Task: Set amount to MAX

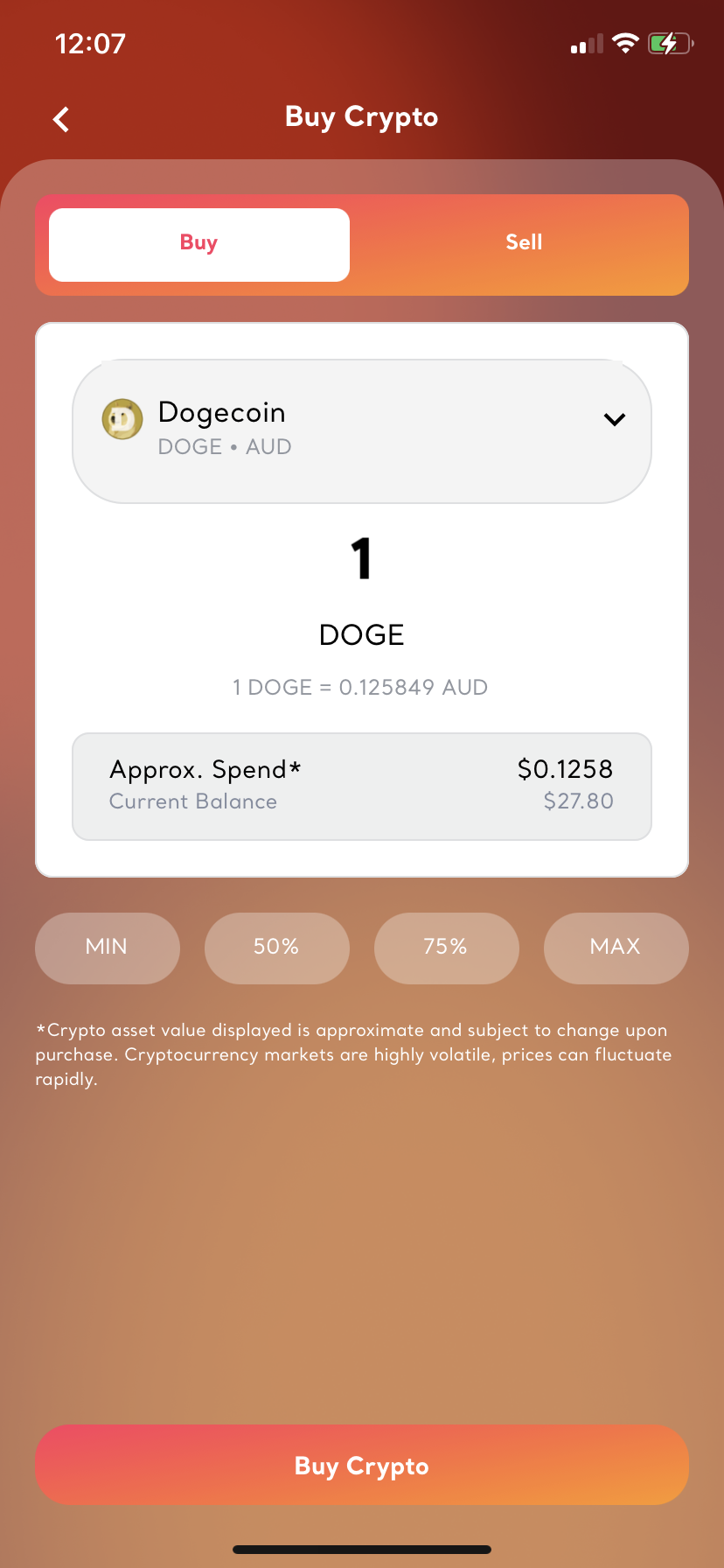Action: point(616,948)
